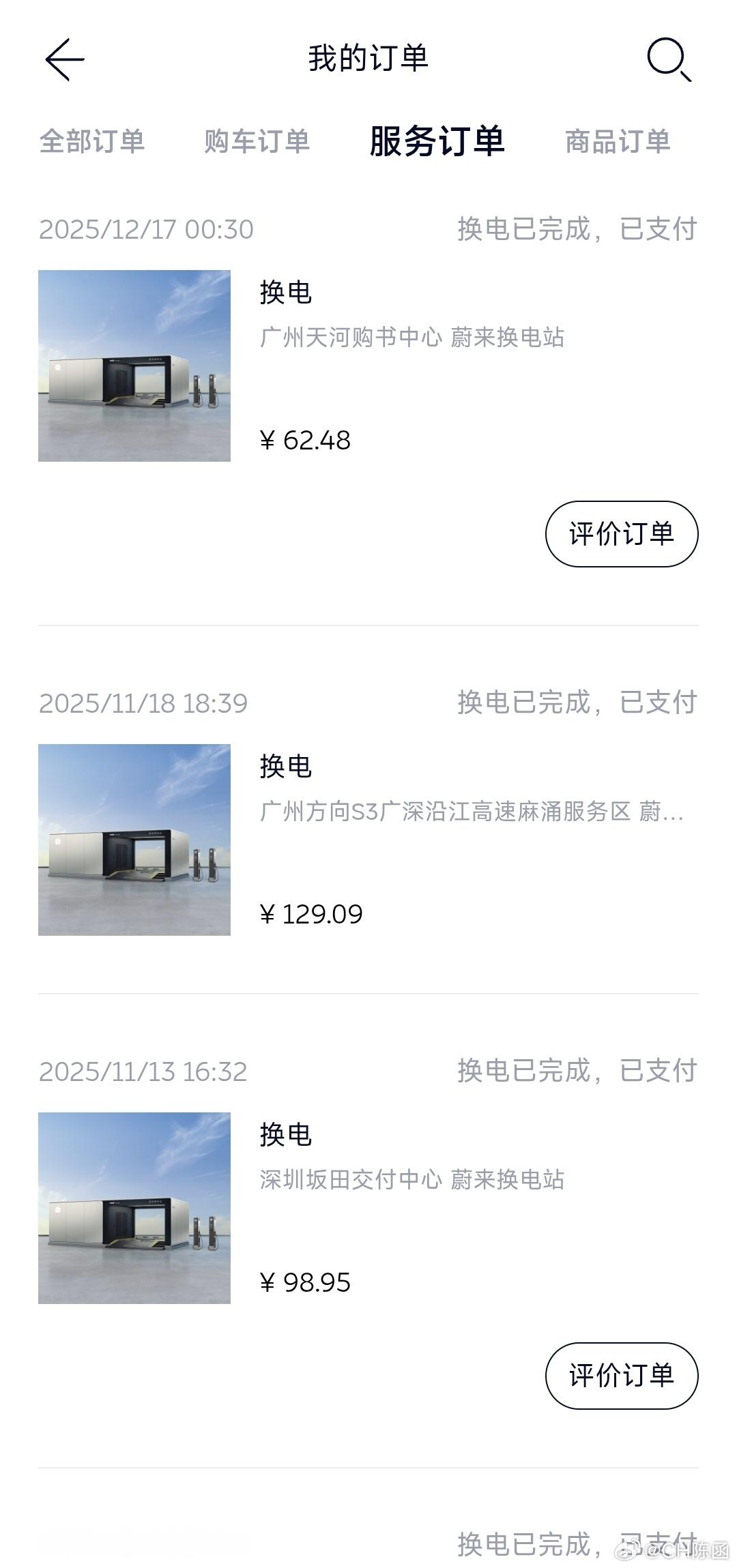Viewport: 737px width, 1568px height.
Task: Tap 评价订单 for the ¥62.48 order
Action: [621, 534]
